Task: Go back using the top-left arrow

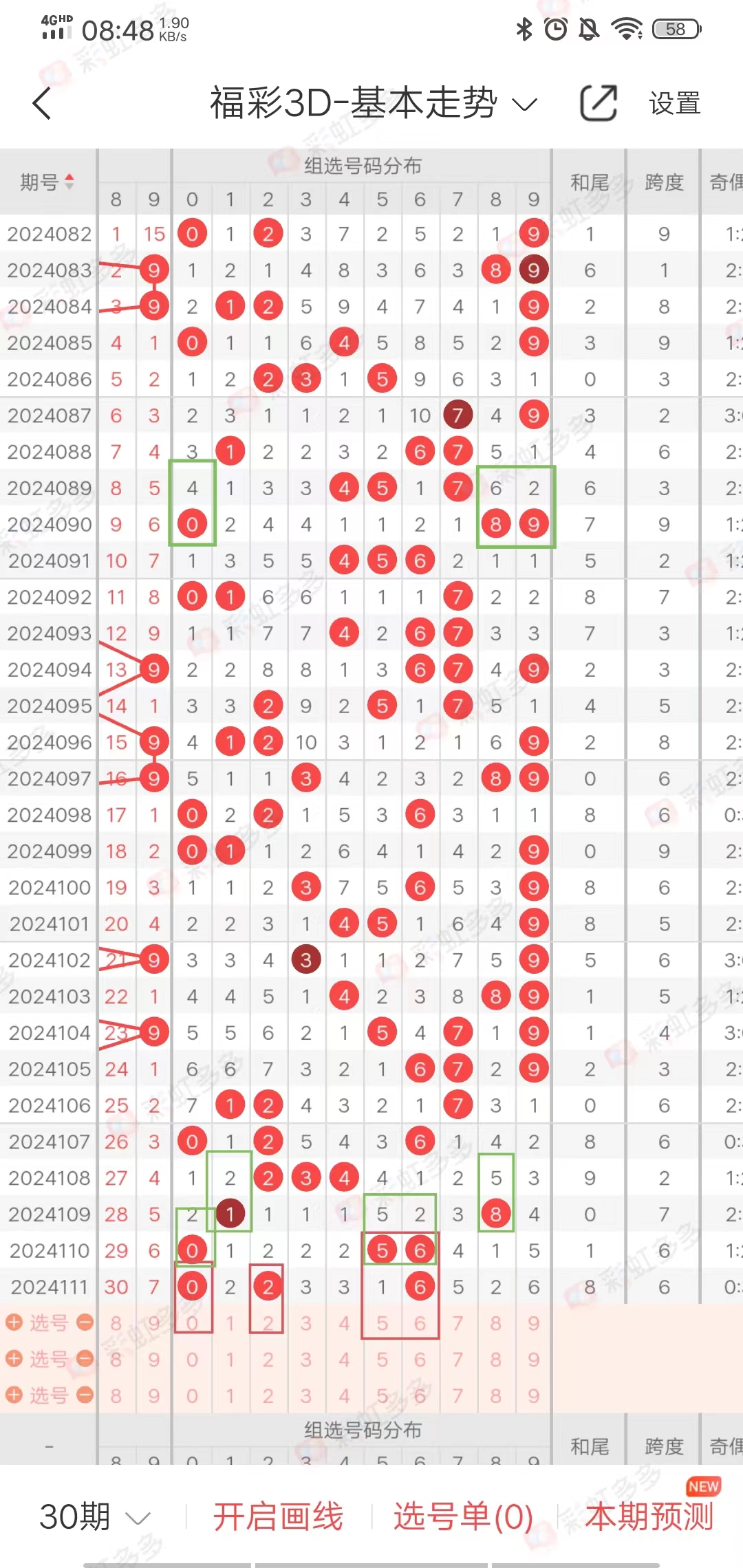Action: pyautogui.click(x=42, y=104)
